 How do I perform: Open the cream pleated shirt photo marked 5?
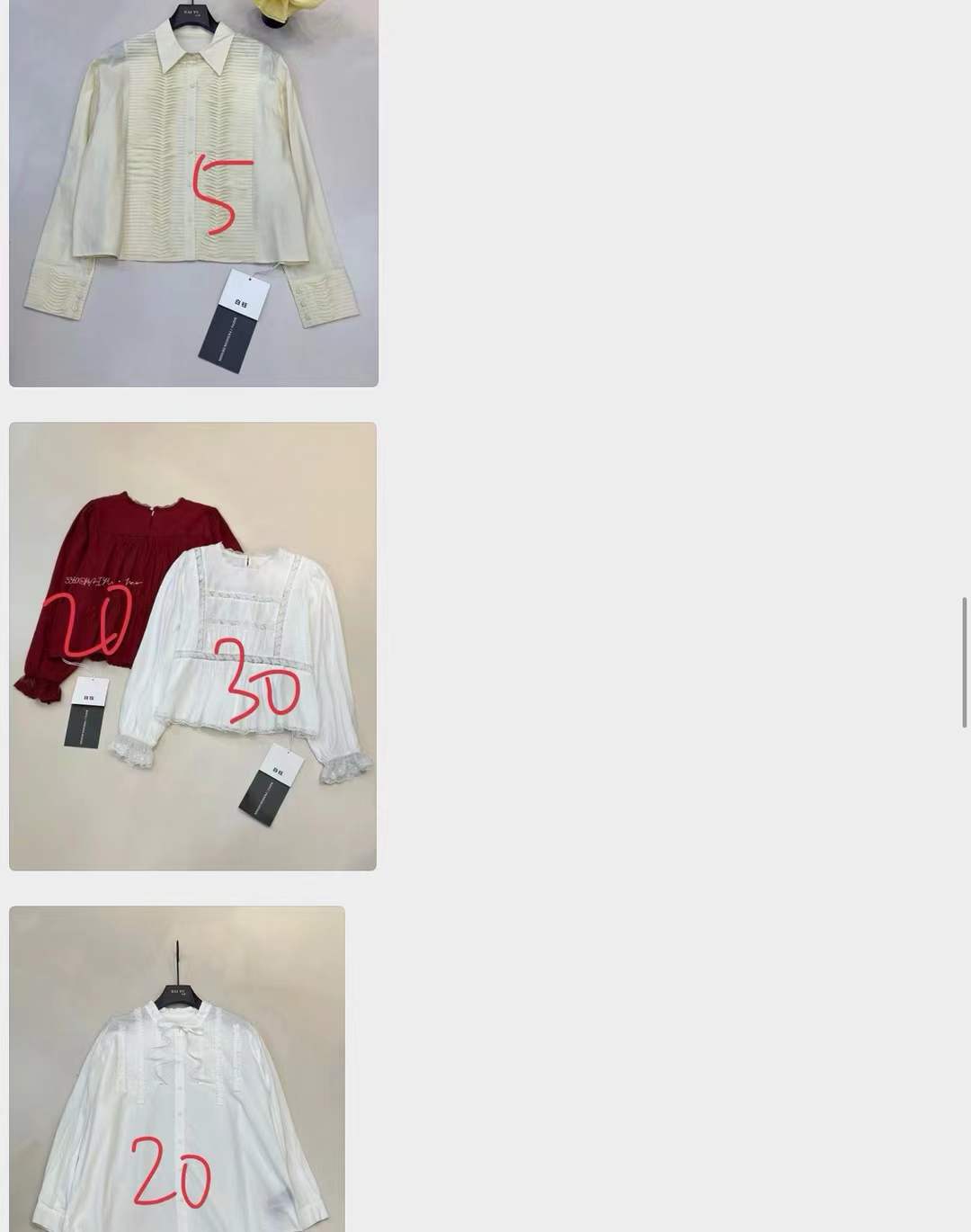[x=193, y=192]
